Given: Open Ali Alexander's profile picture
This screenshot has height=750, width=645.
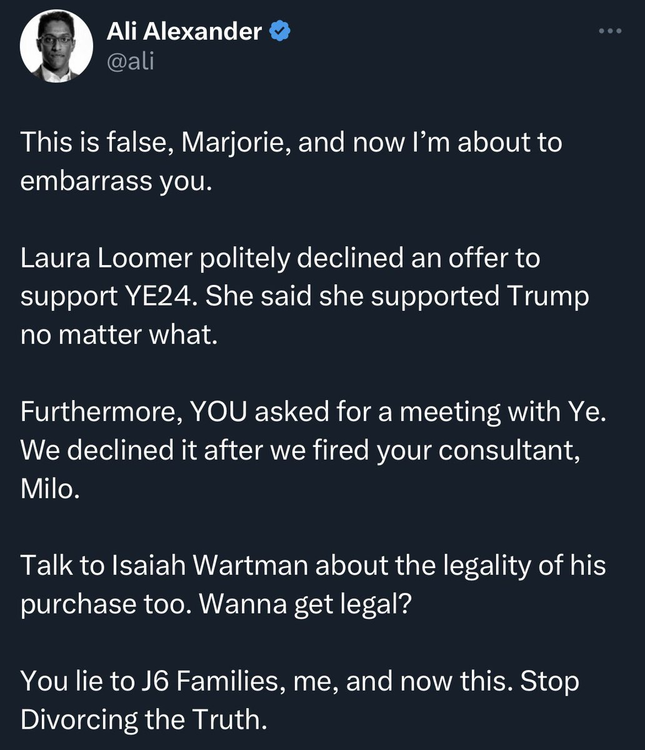Looking at the screenshot, I should [56, 46].
